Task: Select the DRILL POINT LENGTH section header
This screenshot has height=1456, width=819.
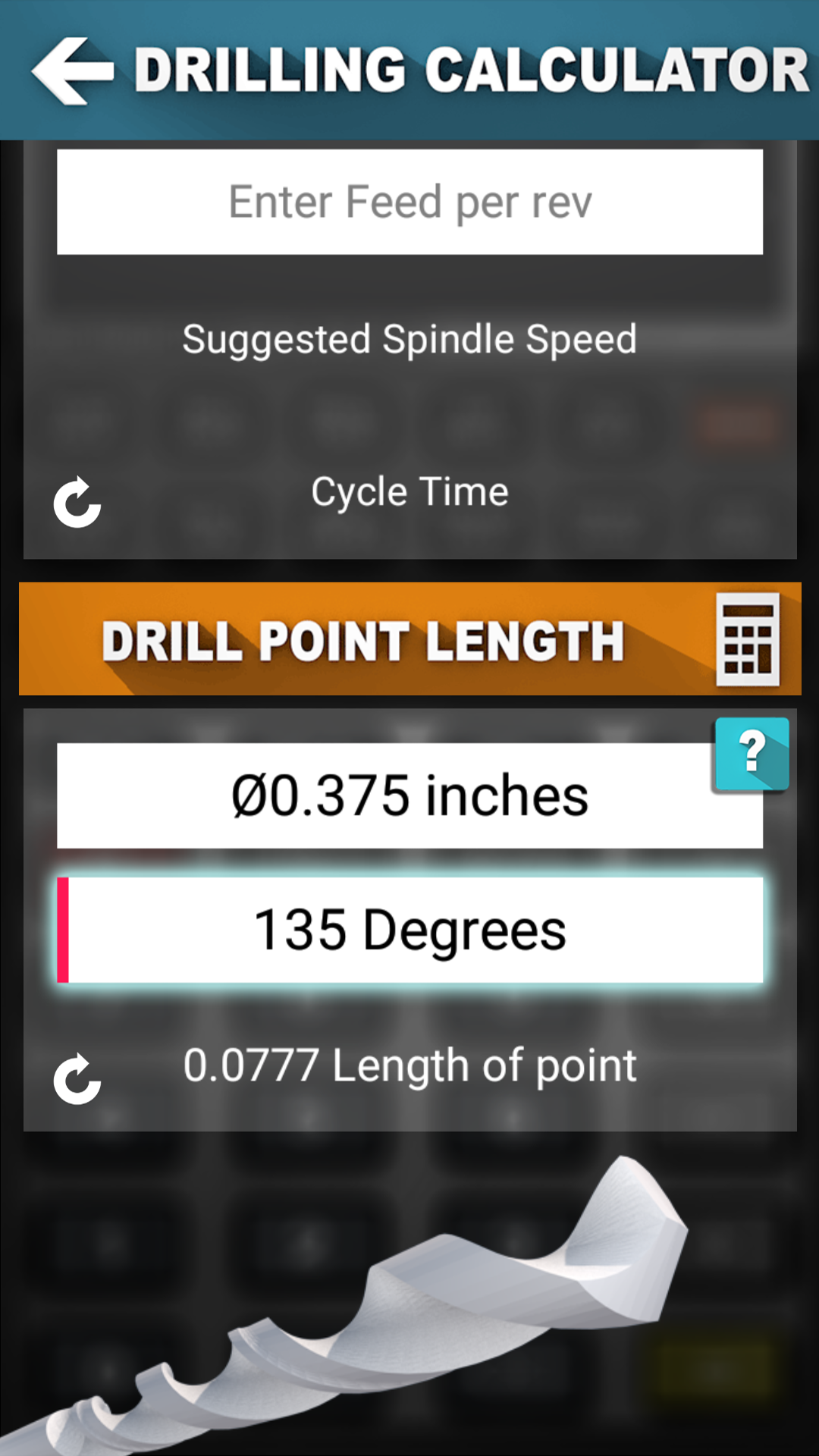Action: point(364,639)
